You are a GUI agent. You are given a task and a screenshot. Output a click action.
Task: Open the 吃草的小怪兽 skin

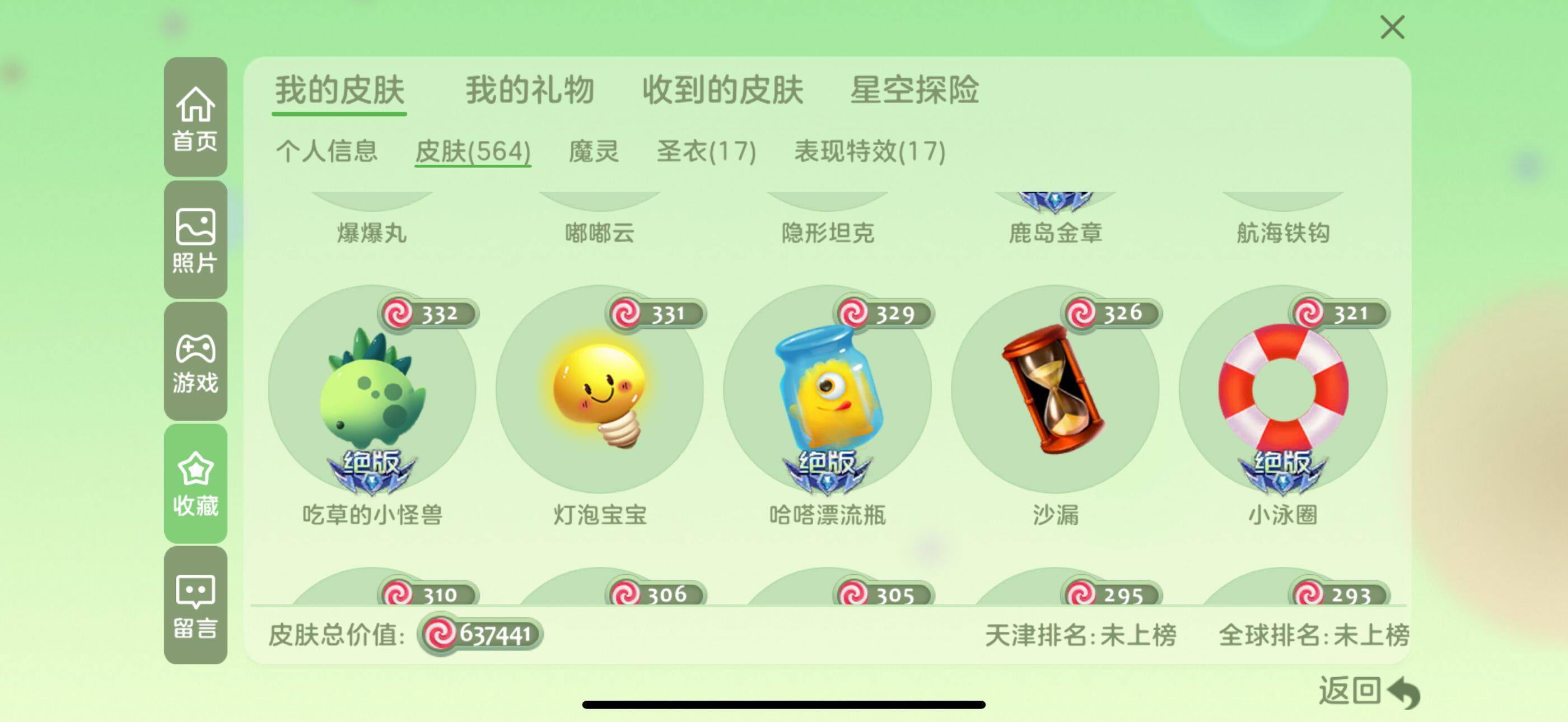click(x=372, y=390)
